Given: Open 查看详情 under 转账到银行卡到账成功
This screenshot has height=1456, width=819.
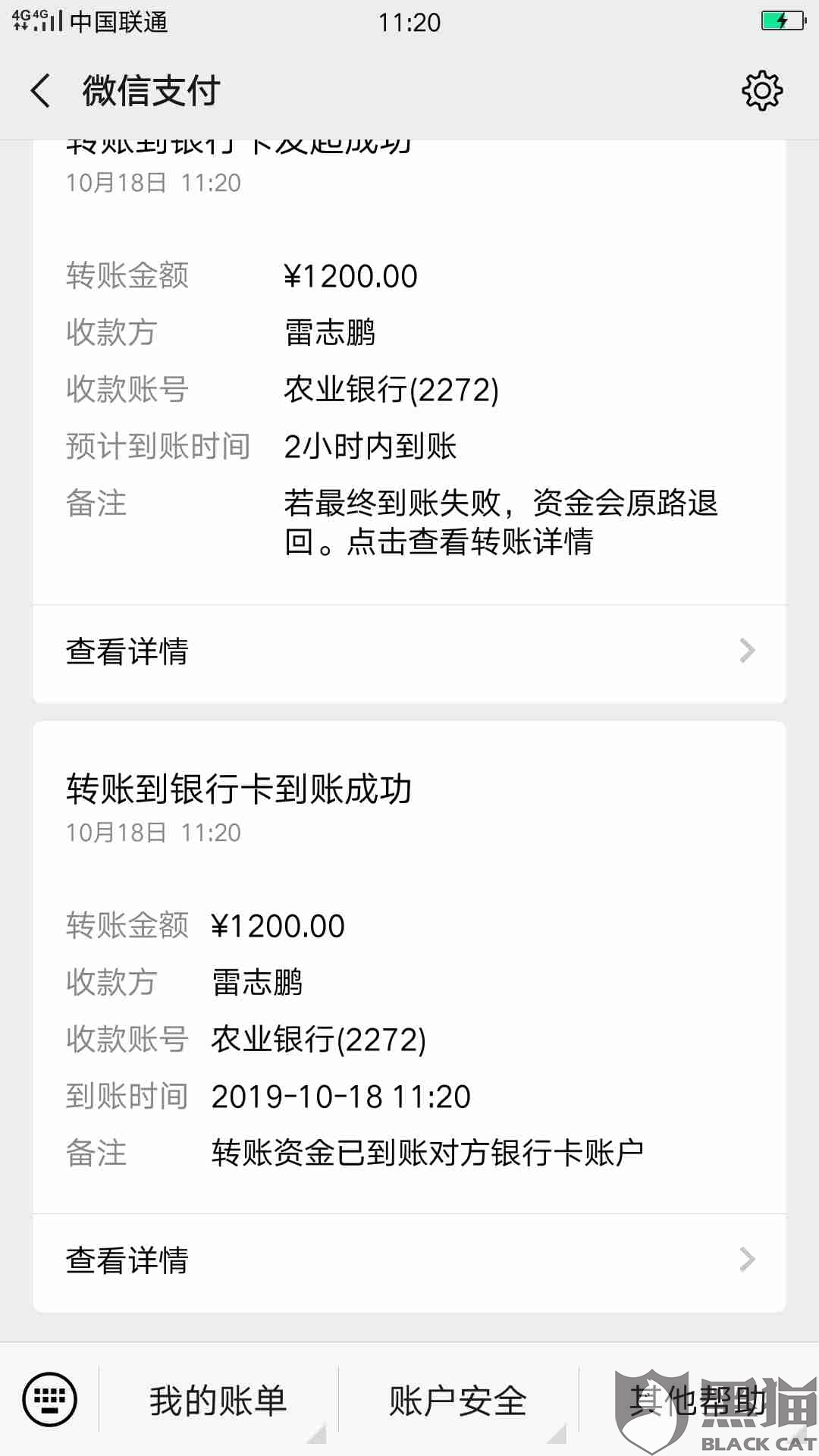Looking at the screenshot, I should point(409,1260).
